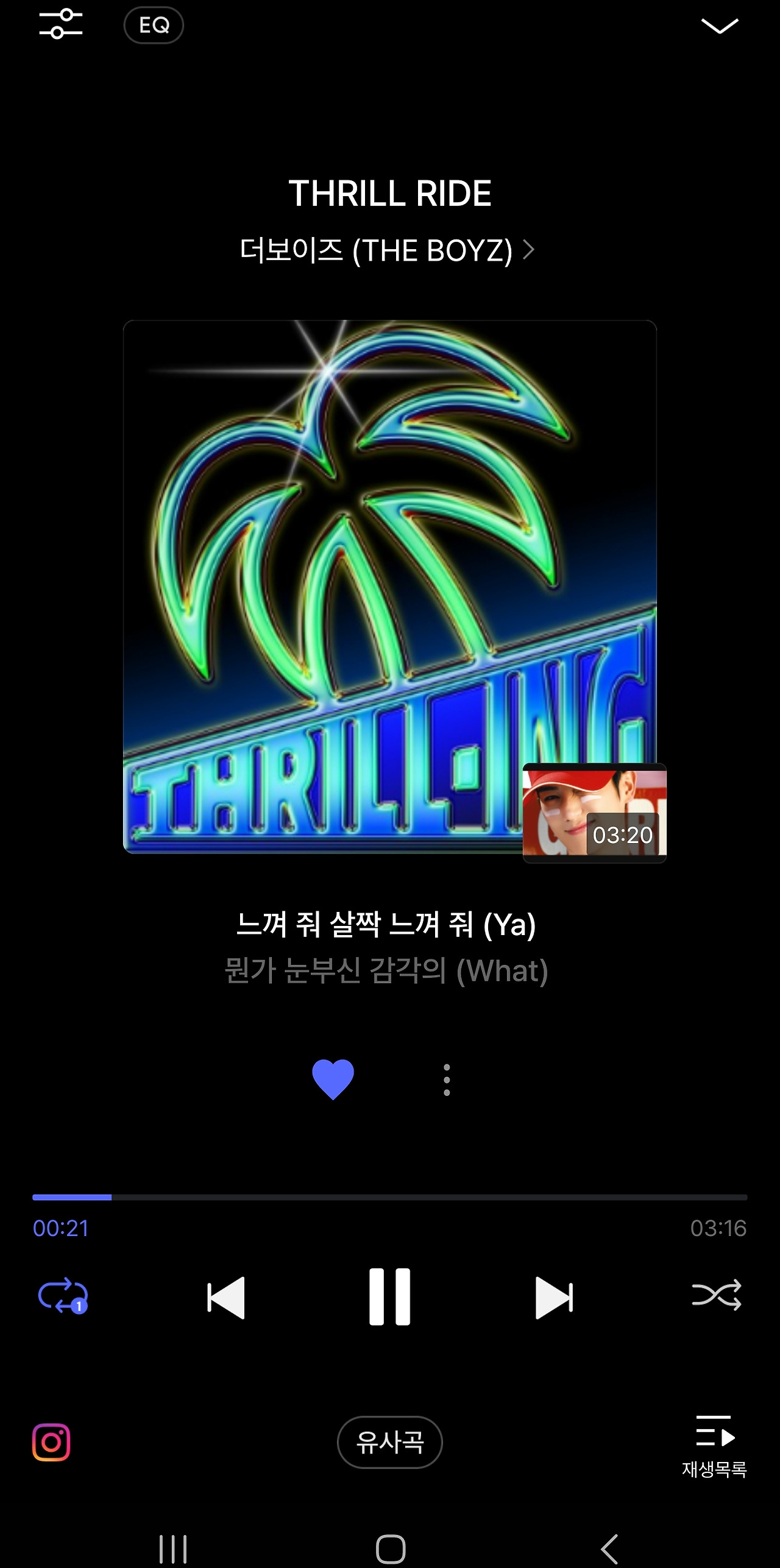
Task: Share the song to Instagram
Action: point(51,1442)
